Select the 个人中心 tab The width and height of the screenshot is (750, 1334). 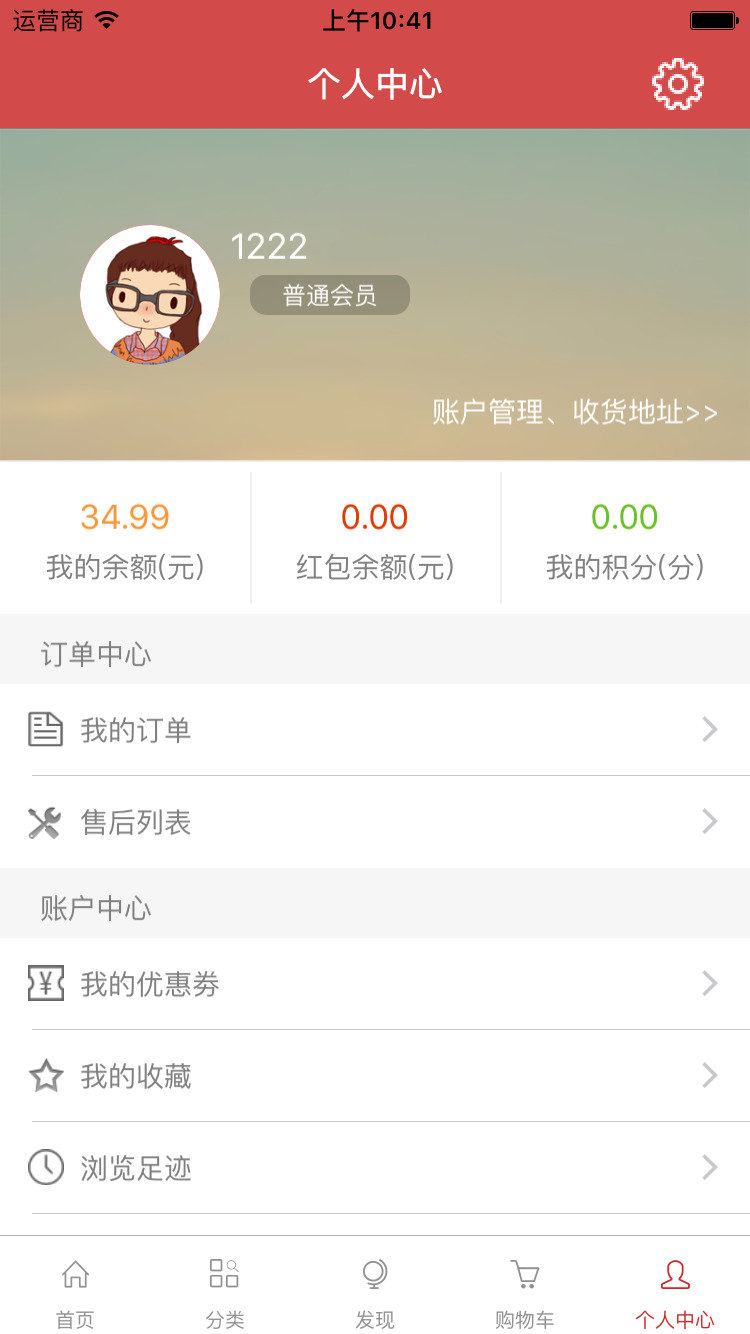[675, 1292]
